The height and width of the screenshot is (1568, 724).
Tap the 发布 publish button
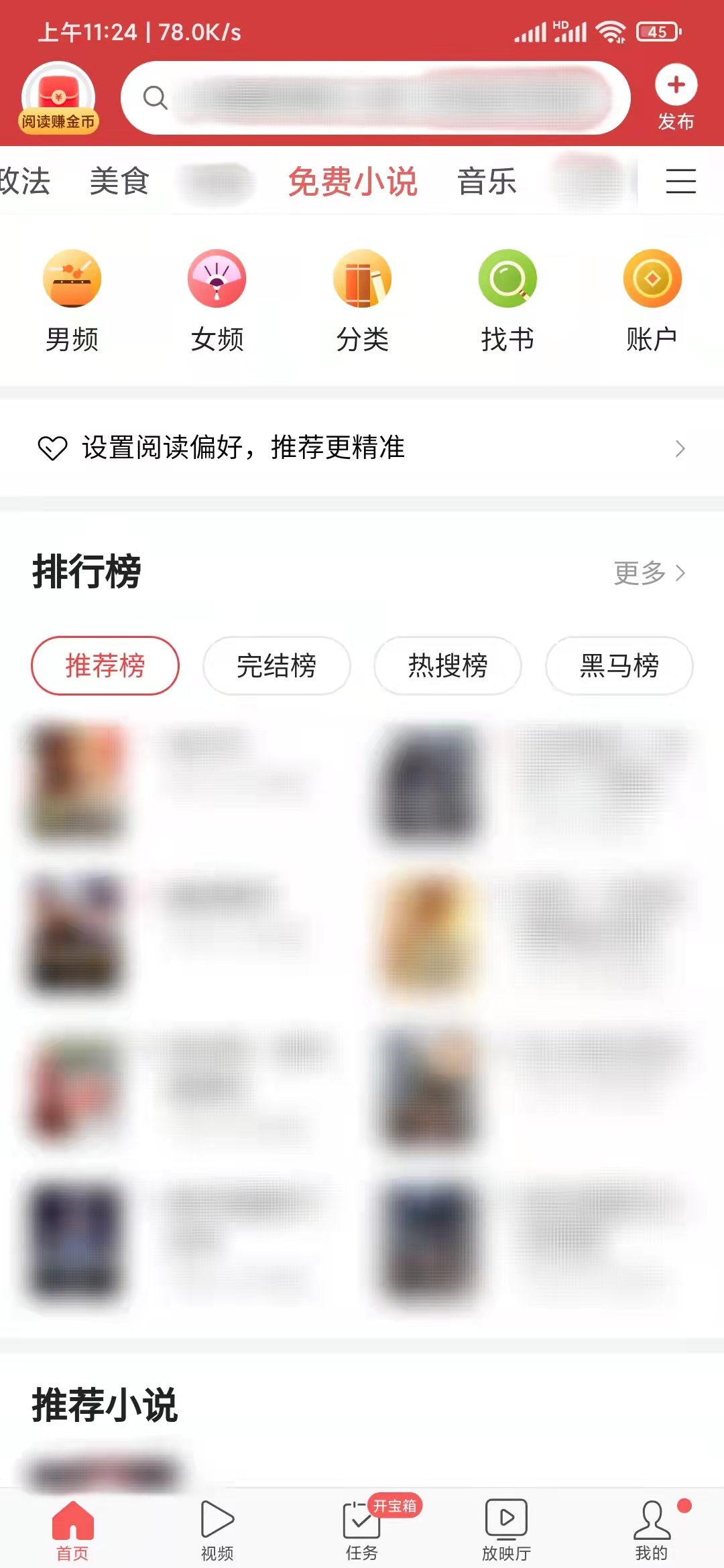675,97
